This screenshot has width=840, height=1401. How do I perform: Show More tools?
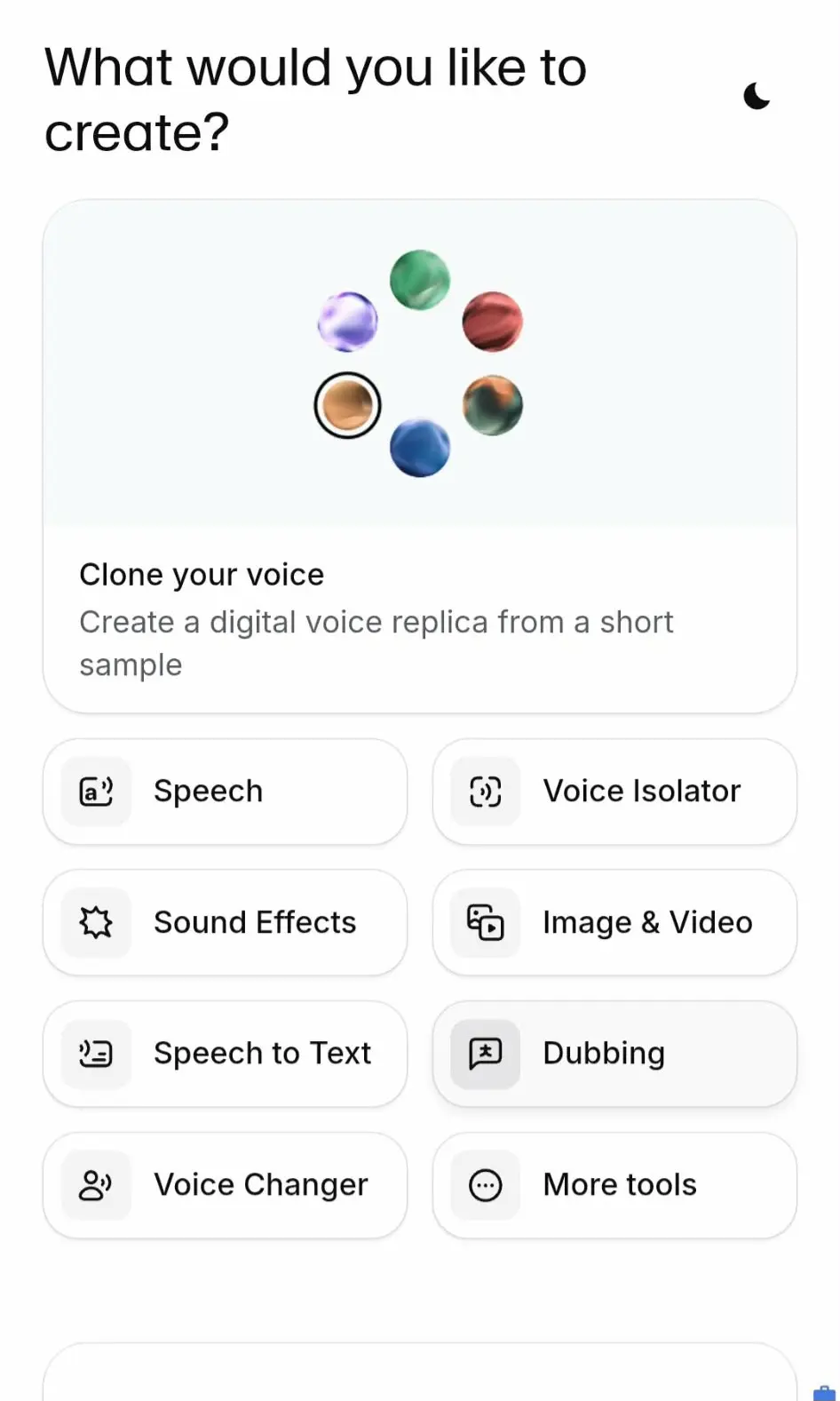point(614,1185)
